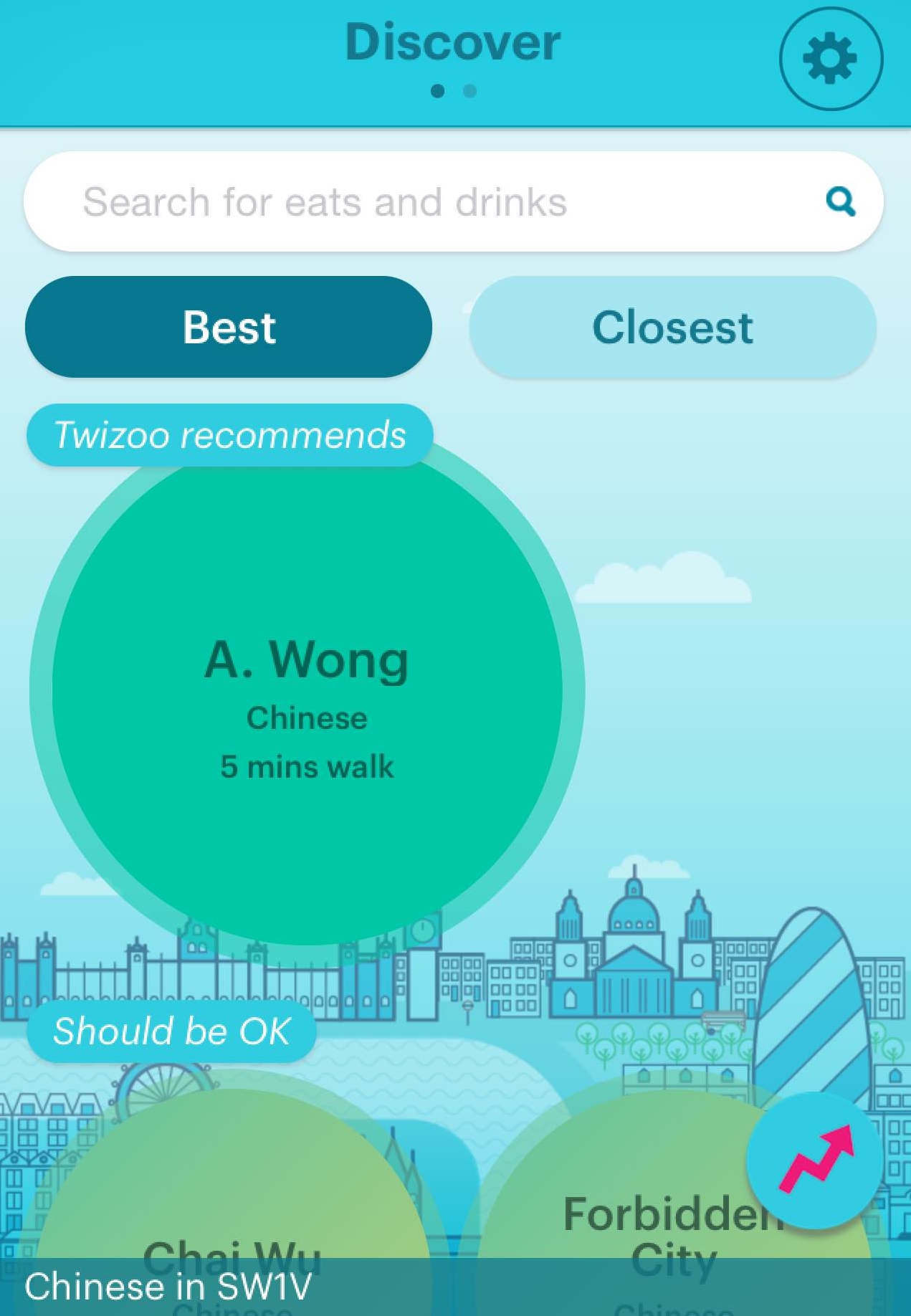Tap the magnifying glass search icon
The height and width of the screenshot is (1316, 911).
coord(840,201)
